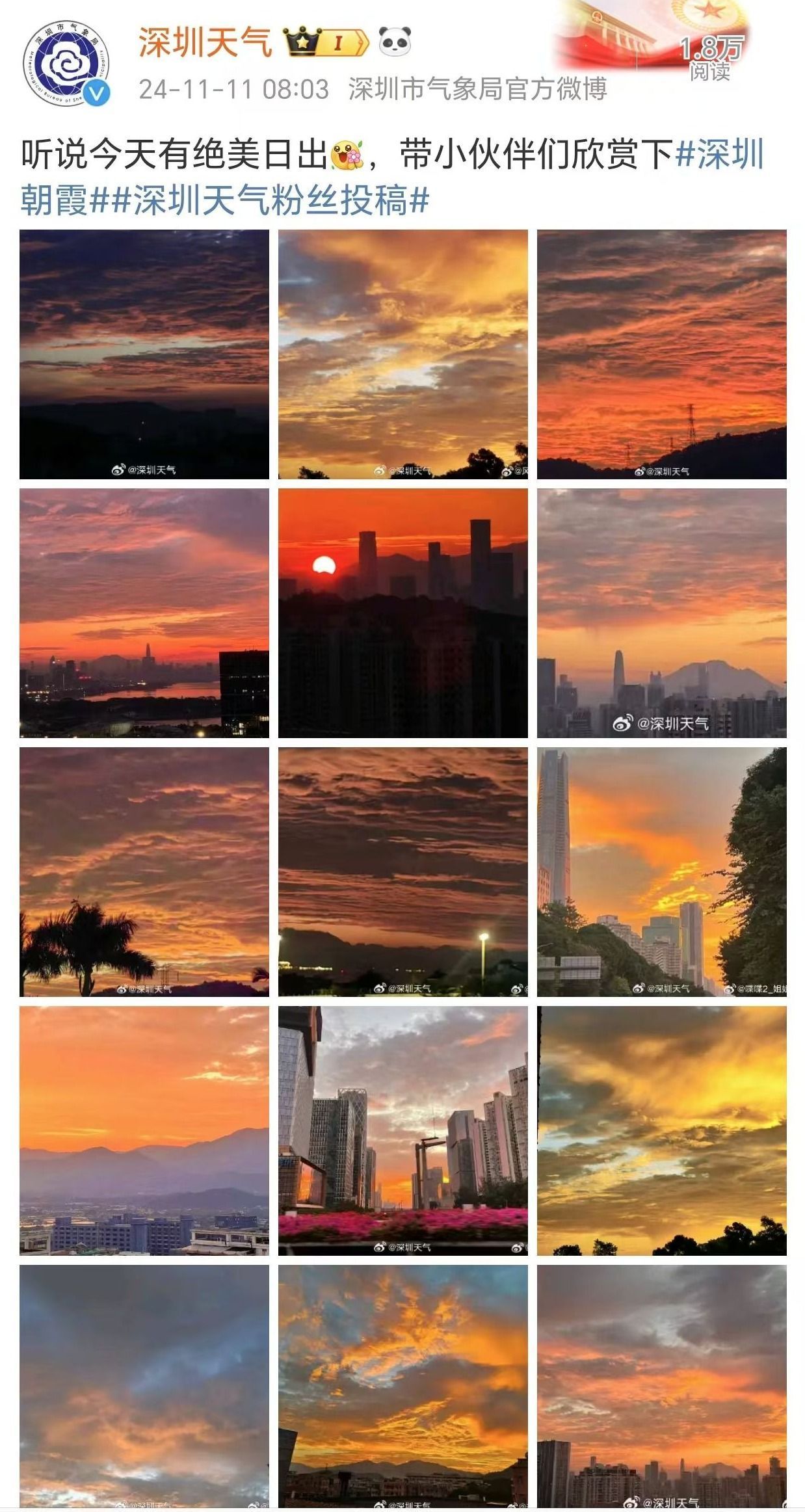Viewport: 805px width, 1512px height.
Task: Open the 深圳天气 username link
Action: 205,44
